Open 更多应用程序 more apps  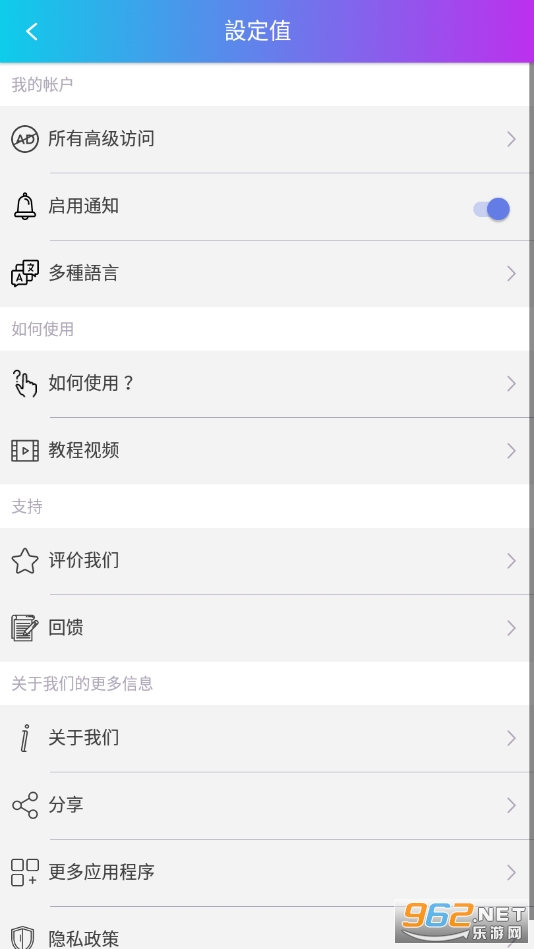[x=267, y=873]
